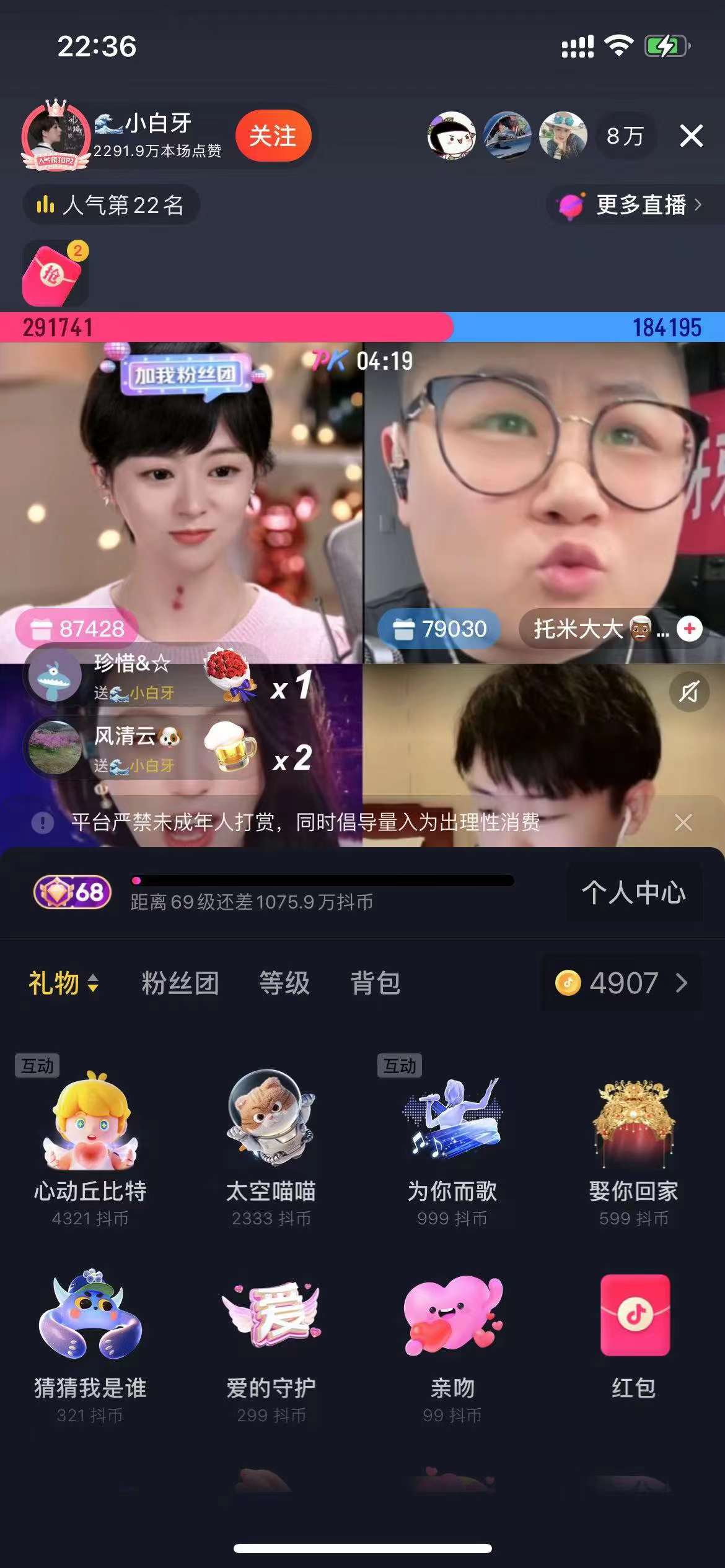This screenshot has height=1568, width=725.
Task: Switch to the 等级 tab
Action: 284,983
